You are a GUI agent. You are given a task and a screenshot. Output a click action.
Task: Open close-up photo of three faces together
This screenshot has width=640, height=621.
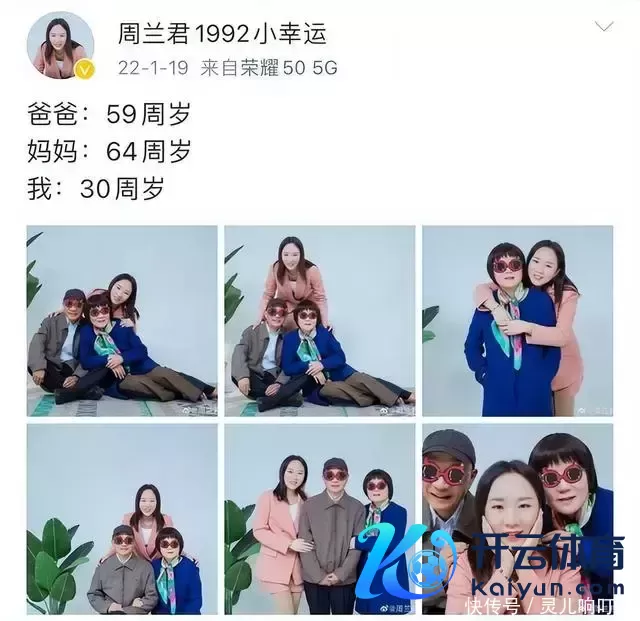click(x=517, y=518)
